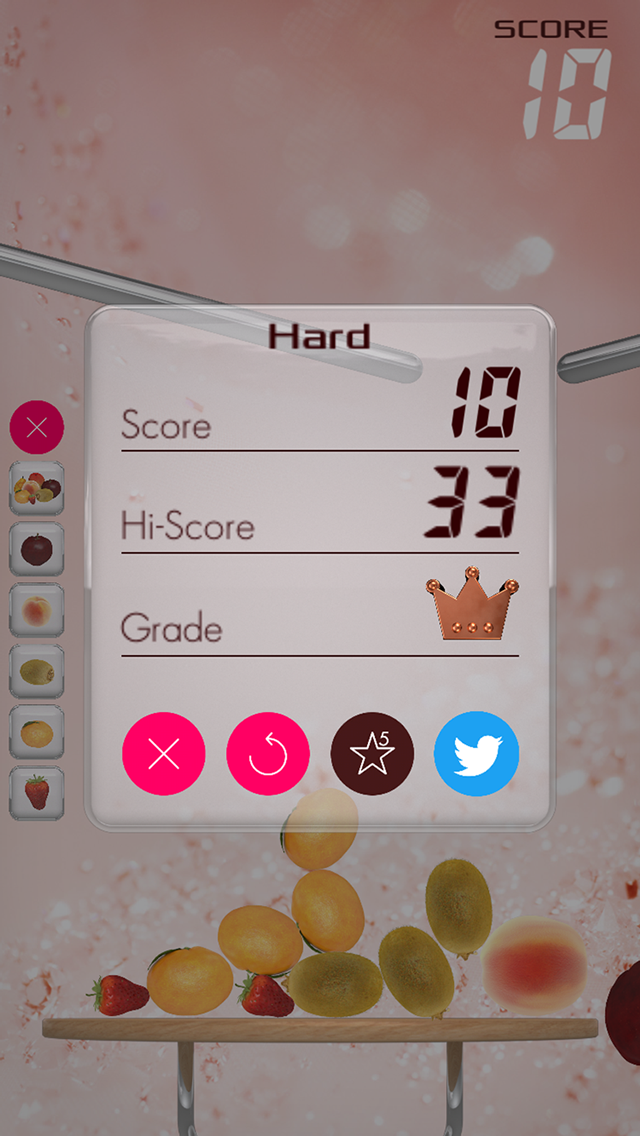This screenshot has height=1136, width=640.
Task: Pick the strawberry fruit tile
Action: pos(37,793)
